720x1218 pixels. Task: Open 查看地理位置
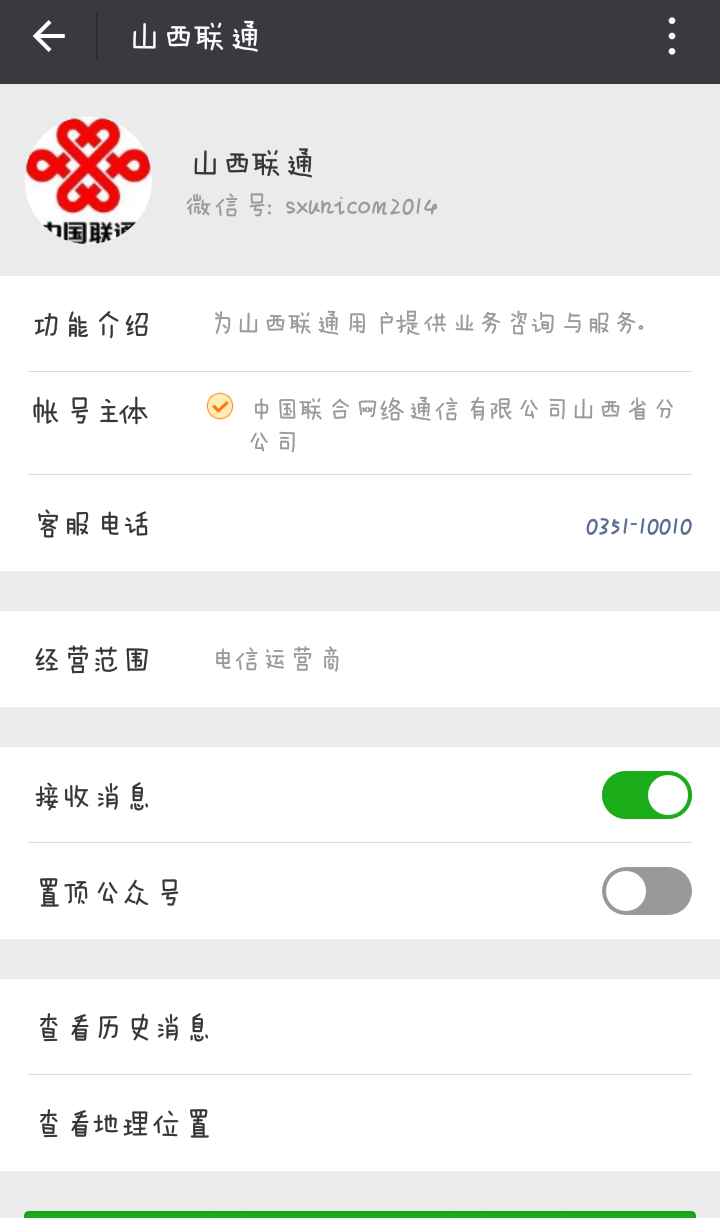click(360, 1124)
